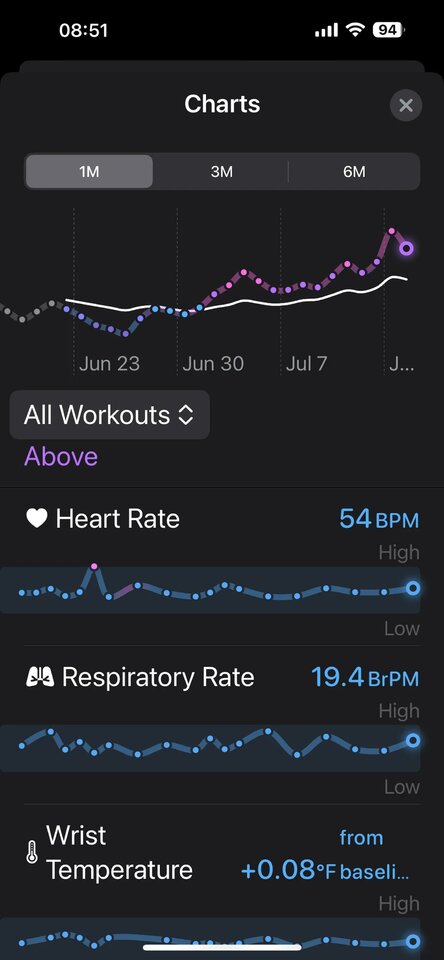Switch to the 6M time range
Viewport: 444px width, 960px height.
(354, 171)
